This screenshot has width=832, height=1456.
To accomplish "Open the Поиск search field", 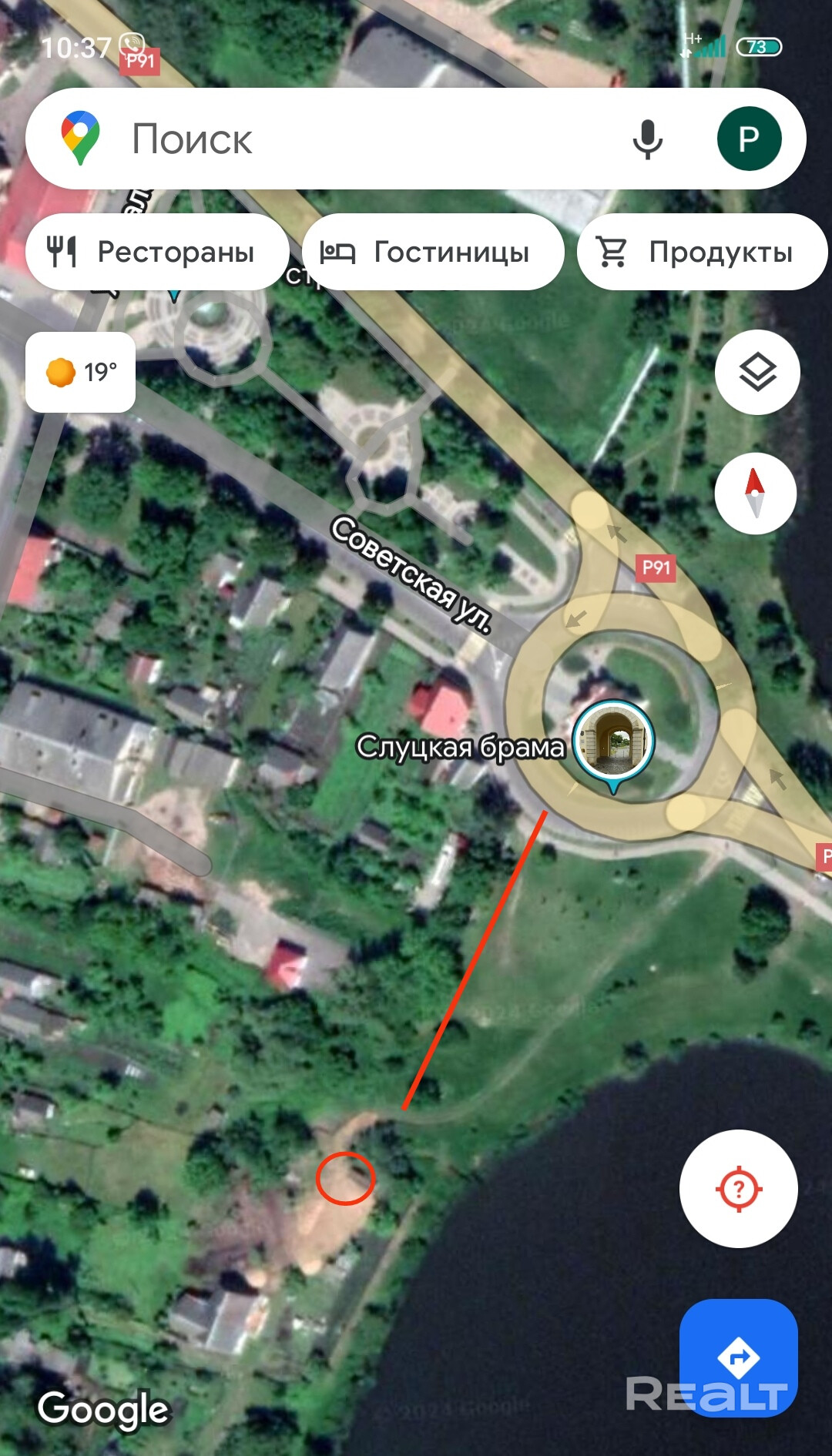I will point(370,139).
